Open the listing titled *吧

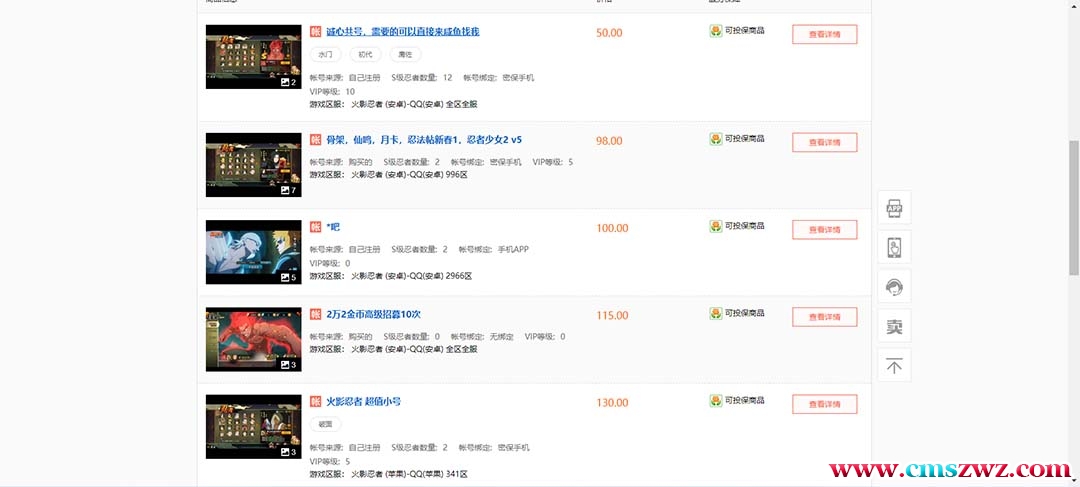pyautogui.click(x=334, y=227)
